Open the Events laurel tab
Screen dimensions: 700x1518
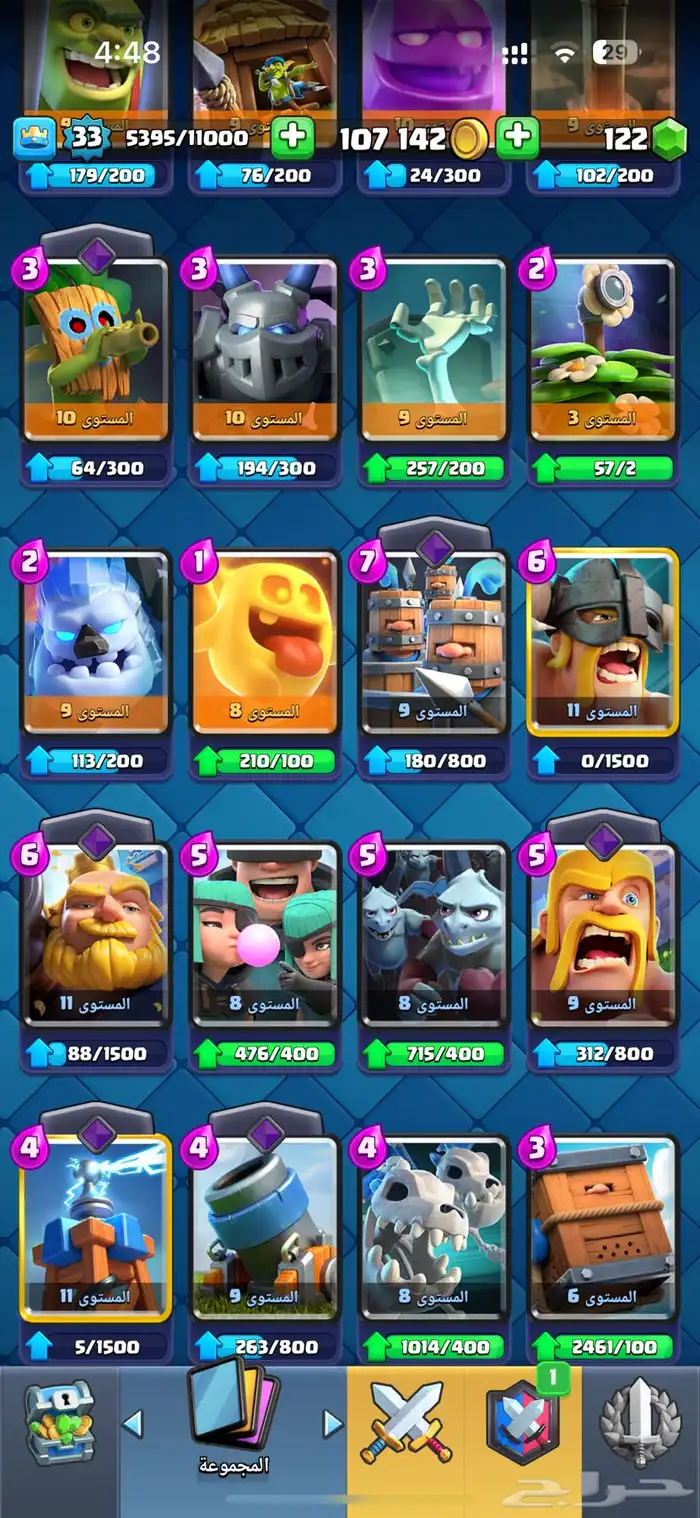tap(640, 1424)
